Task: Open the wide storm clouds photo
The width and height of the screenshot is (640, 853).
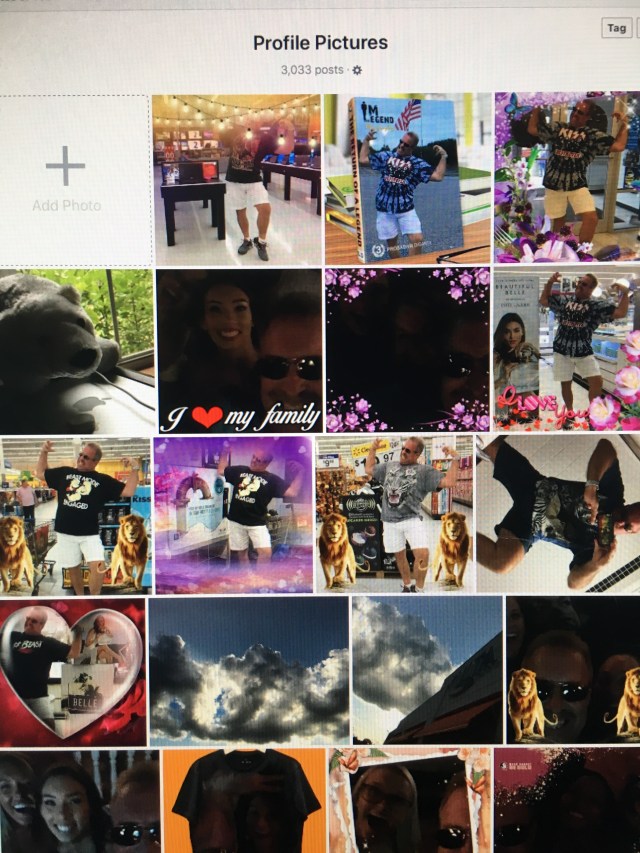Action: (249, 672)
